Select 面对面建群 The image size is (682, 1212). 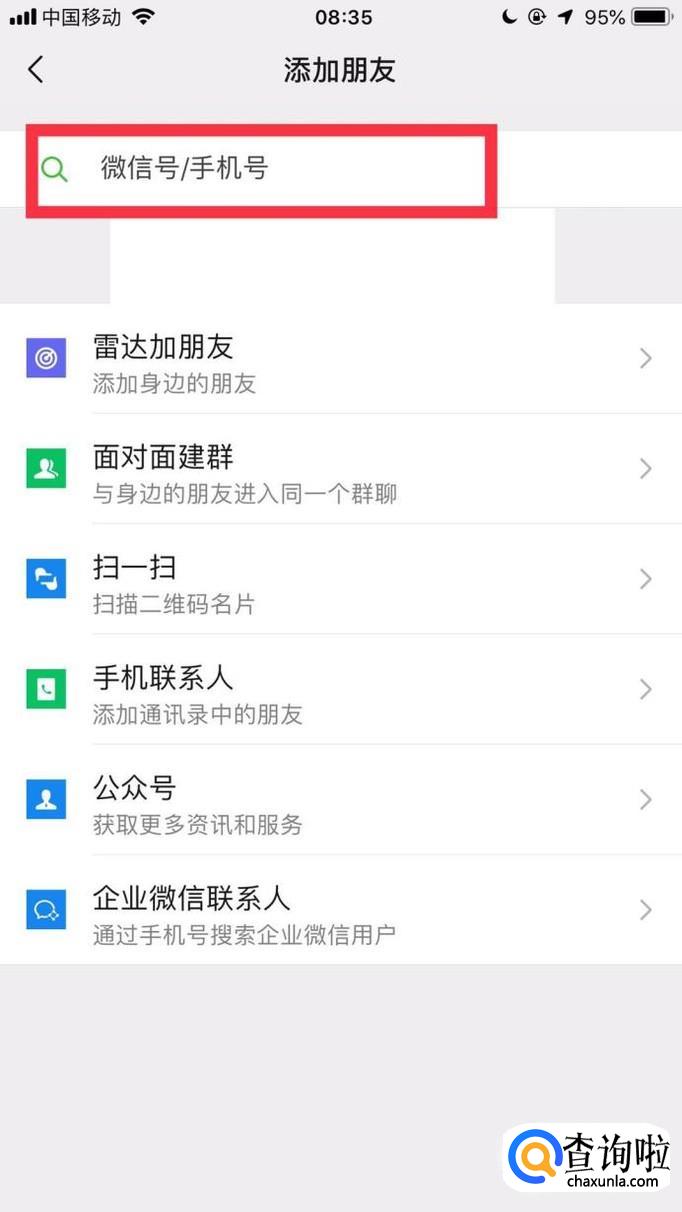(340, 469)
